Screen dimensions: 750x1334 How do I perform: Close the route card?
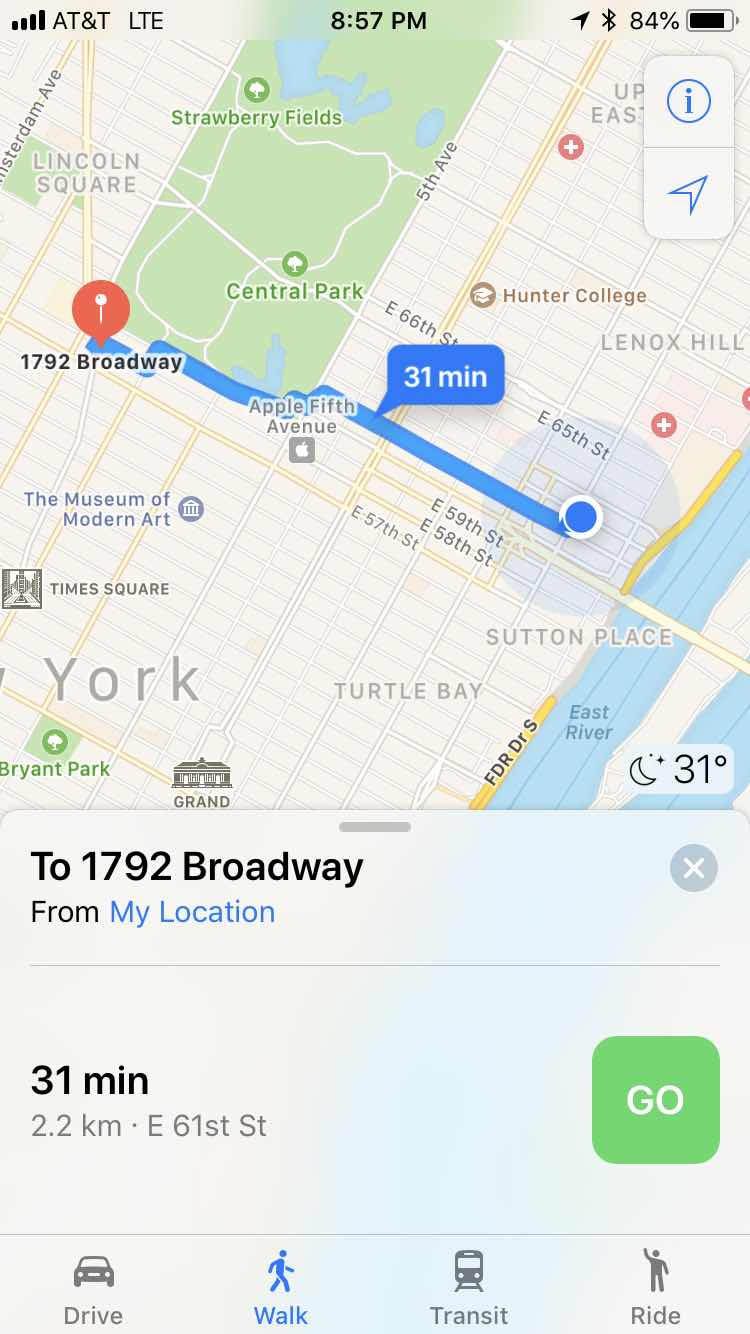coord(694,868)
